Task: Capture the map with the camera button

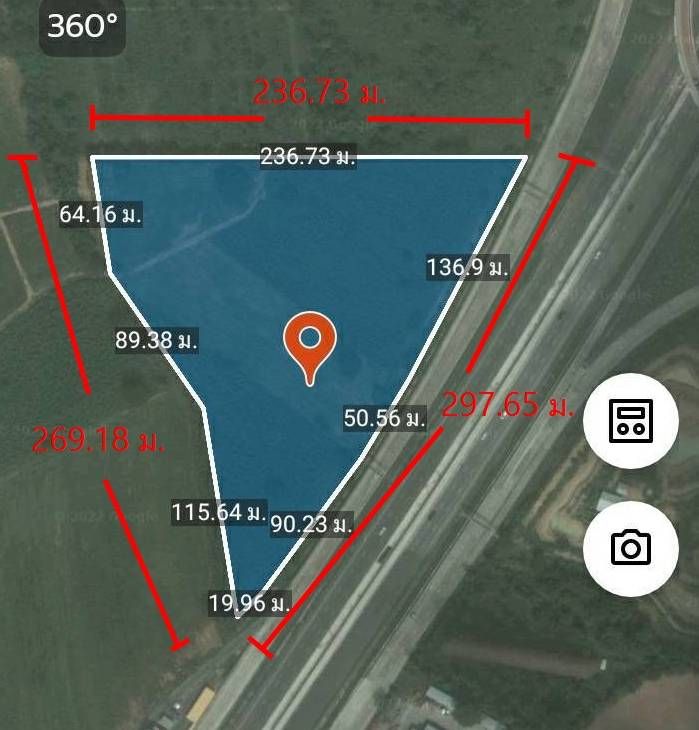Action: coord(631,547)
